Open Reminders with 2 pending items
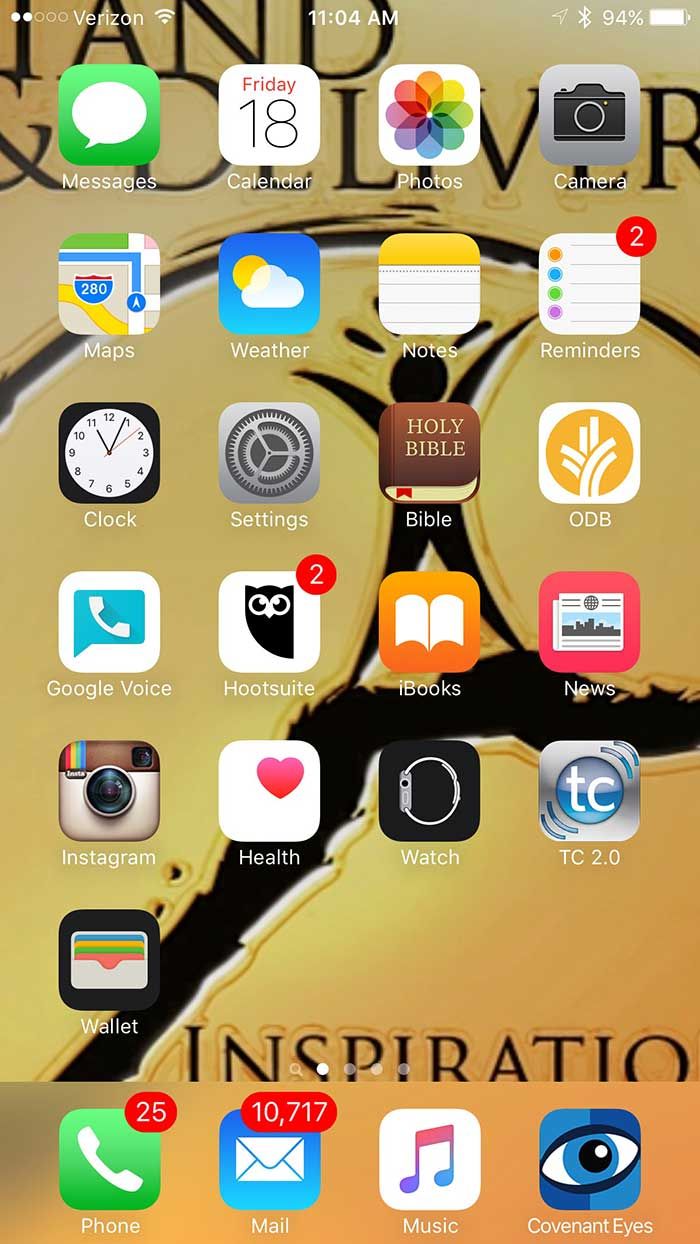 coord(589,284)
